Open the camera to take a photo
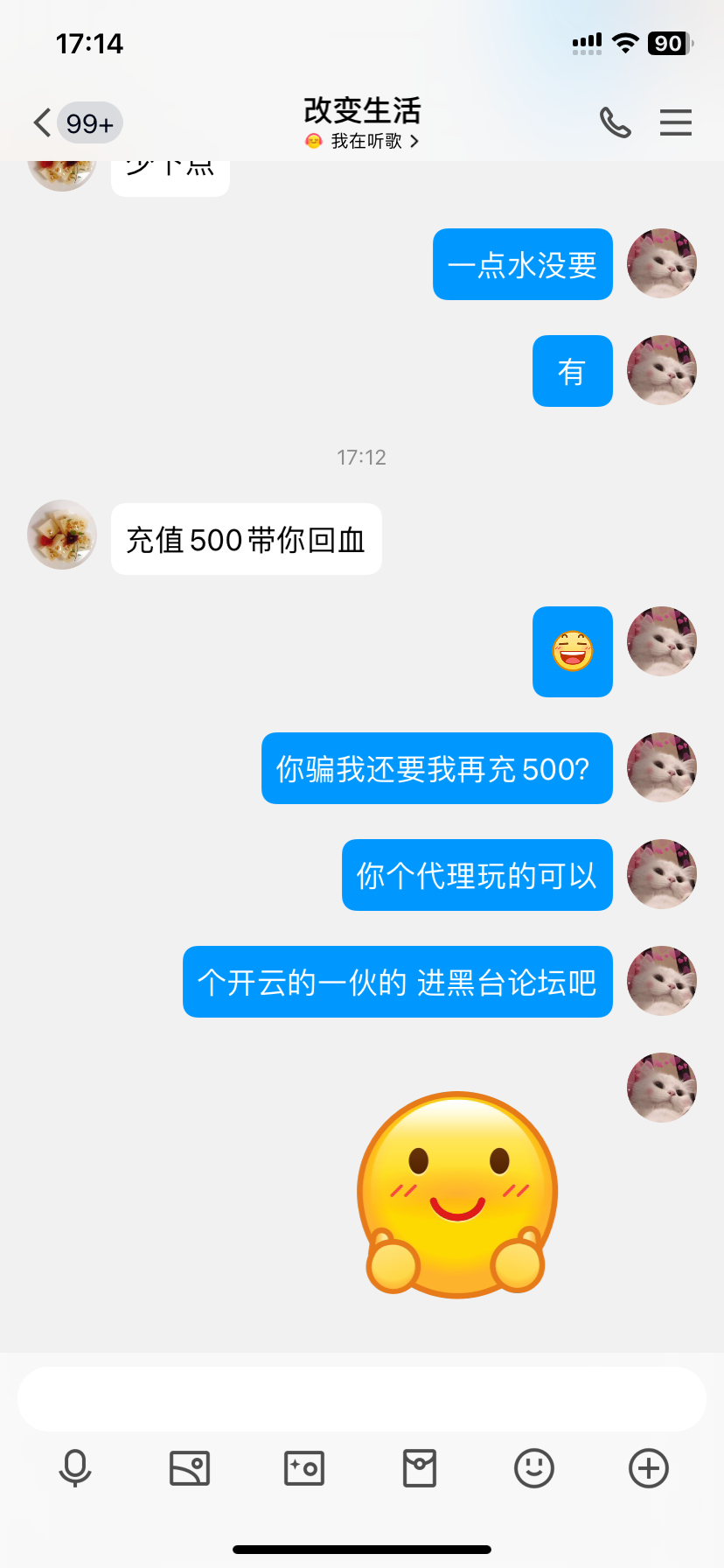The width and height of the screenshot is (724, 1568). click(x=304, y=1468)
